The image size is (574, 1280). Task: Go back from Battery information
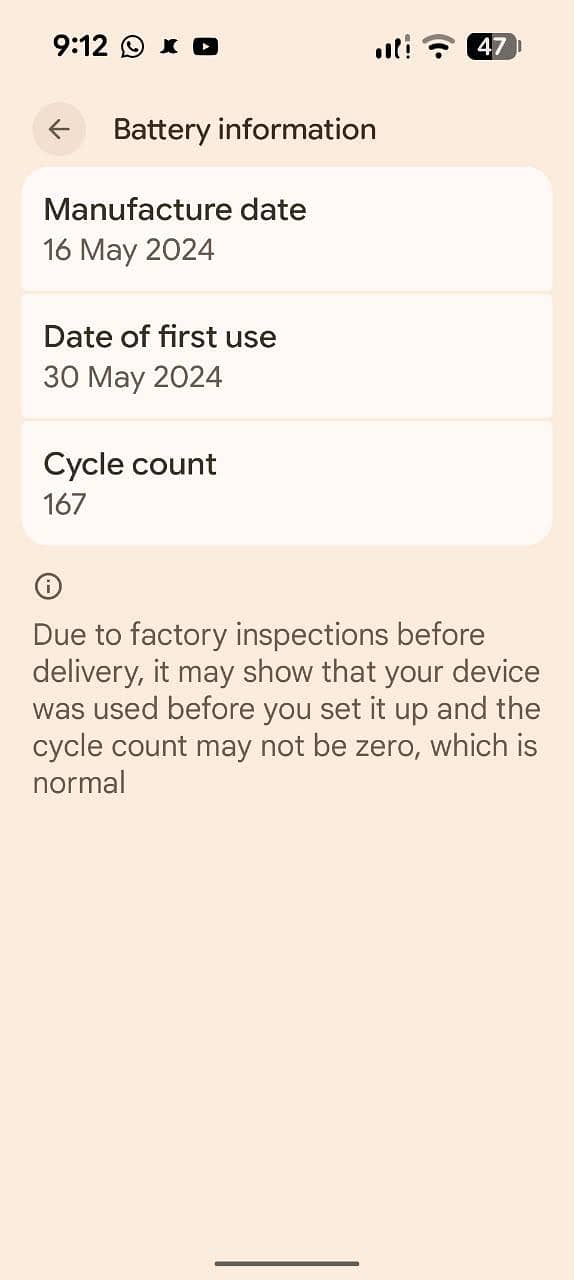coord(59,129)
